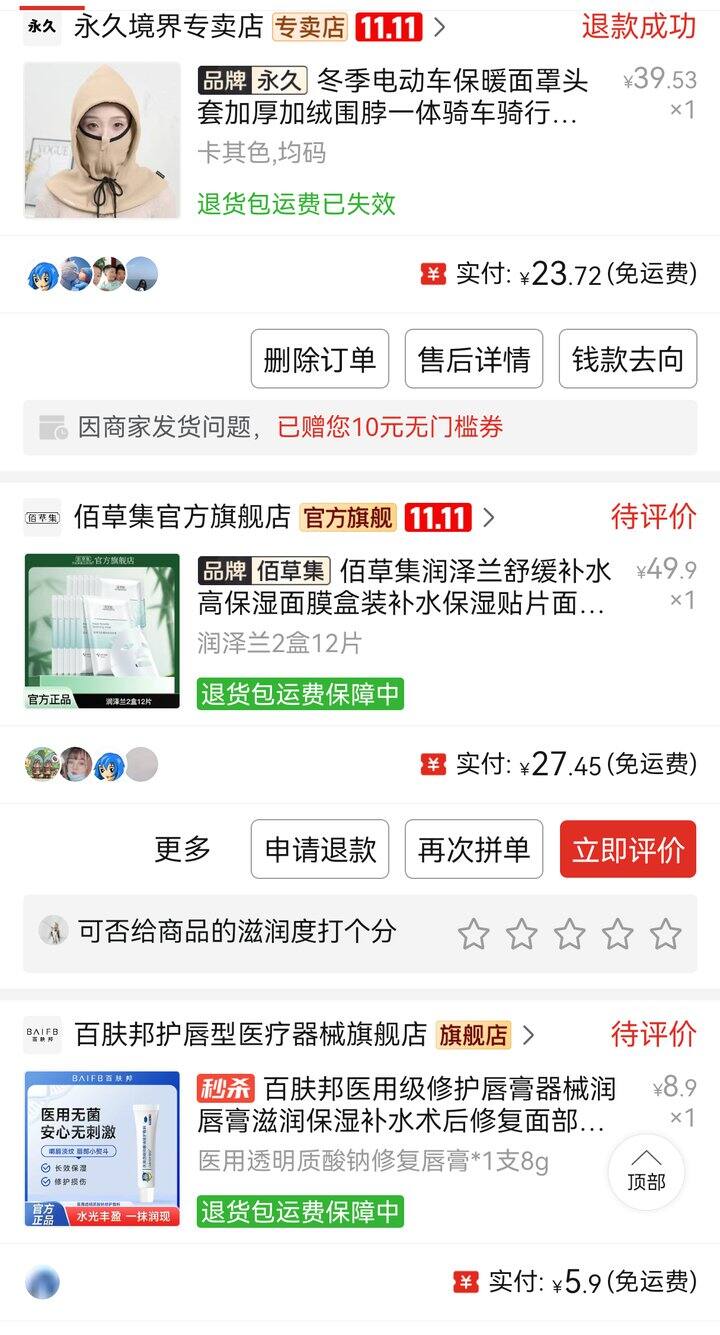
Task: Tap 再次拼单 for the 佰草集 face mask
Action: (x=473, y=849)
